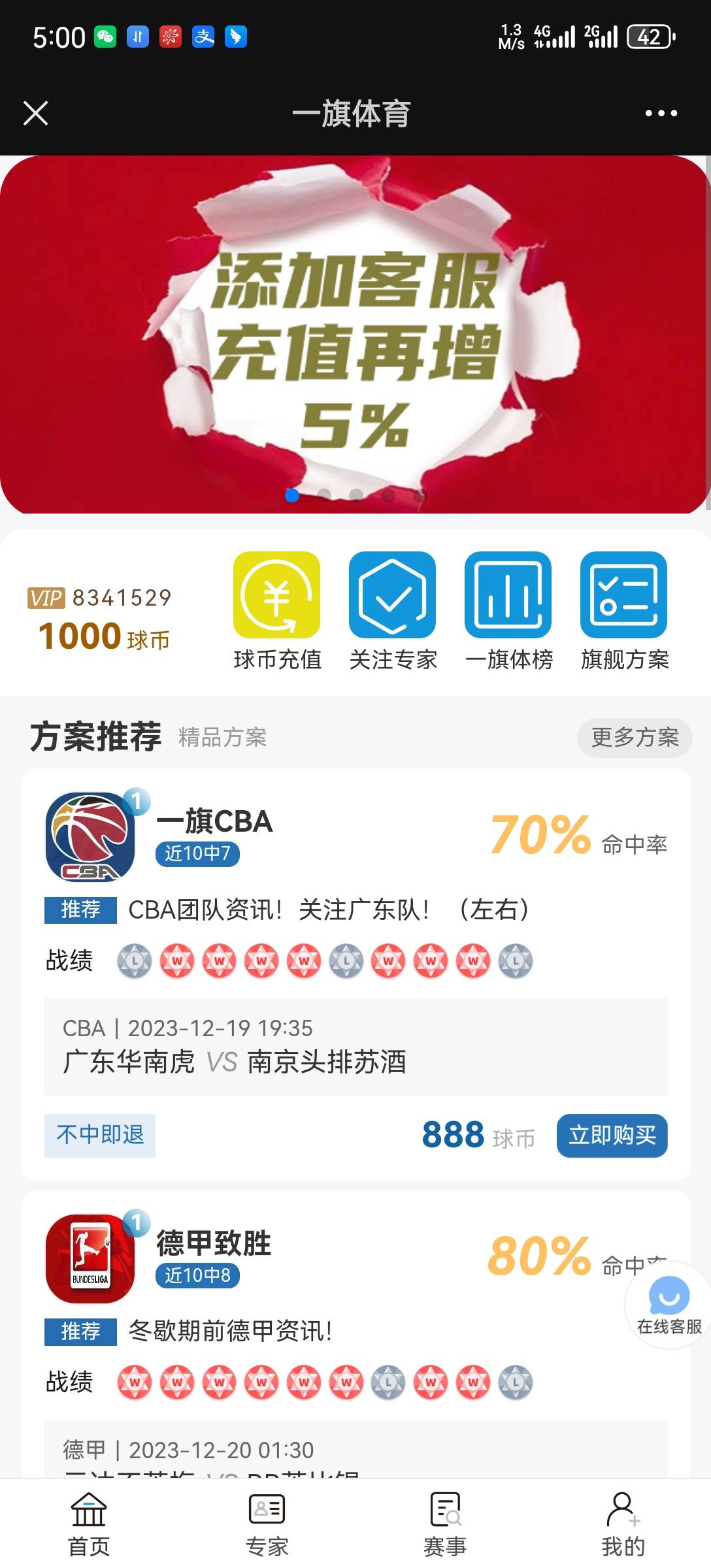
Task: Go to 关注专家
Action: pyautogui.click(x=393, y=610)
